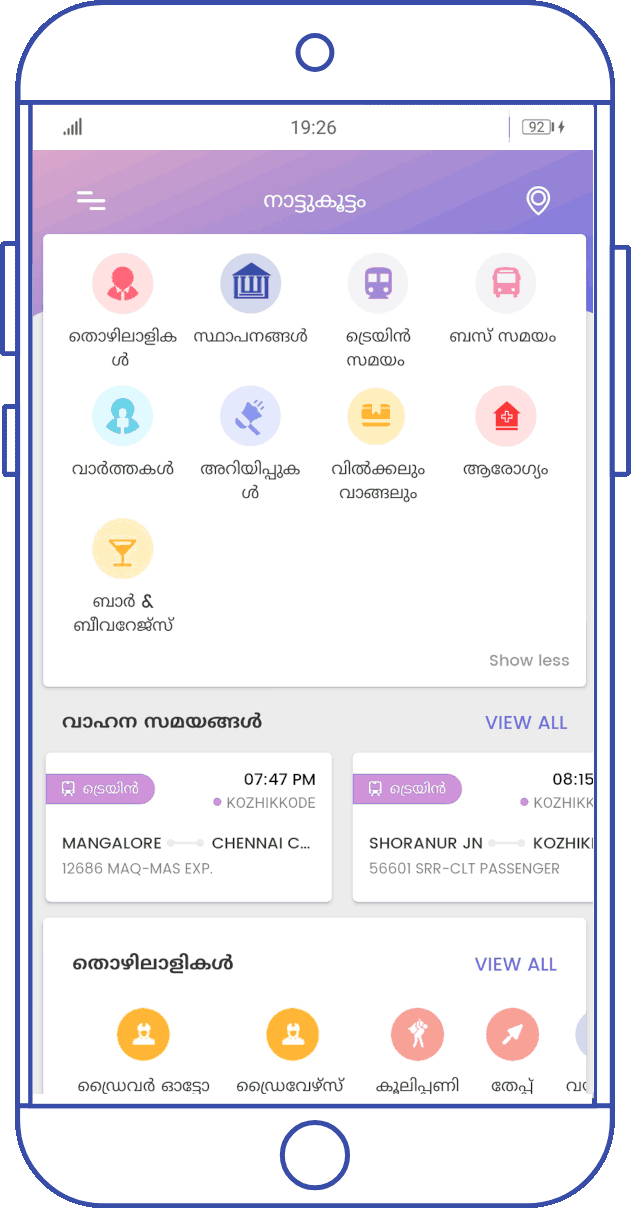The height and width of the screenshot is (1209, 632).
Task: Open വിൽക്കലും വാങ്ങലും buy and sell
Action: tap(377, 416)
